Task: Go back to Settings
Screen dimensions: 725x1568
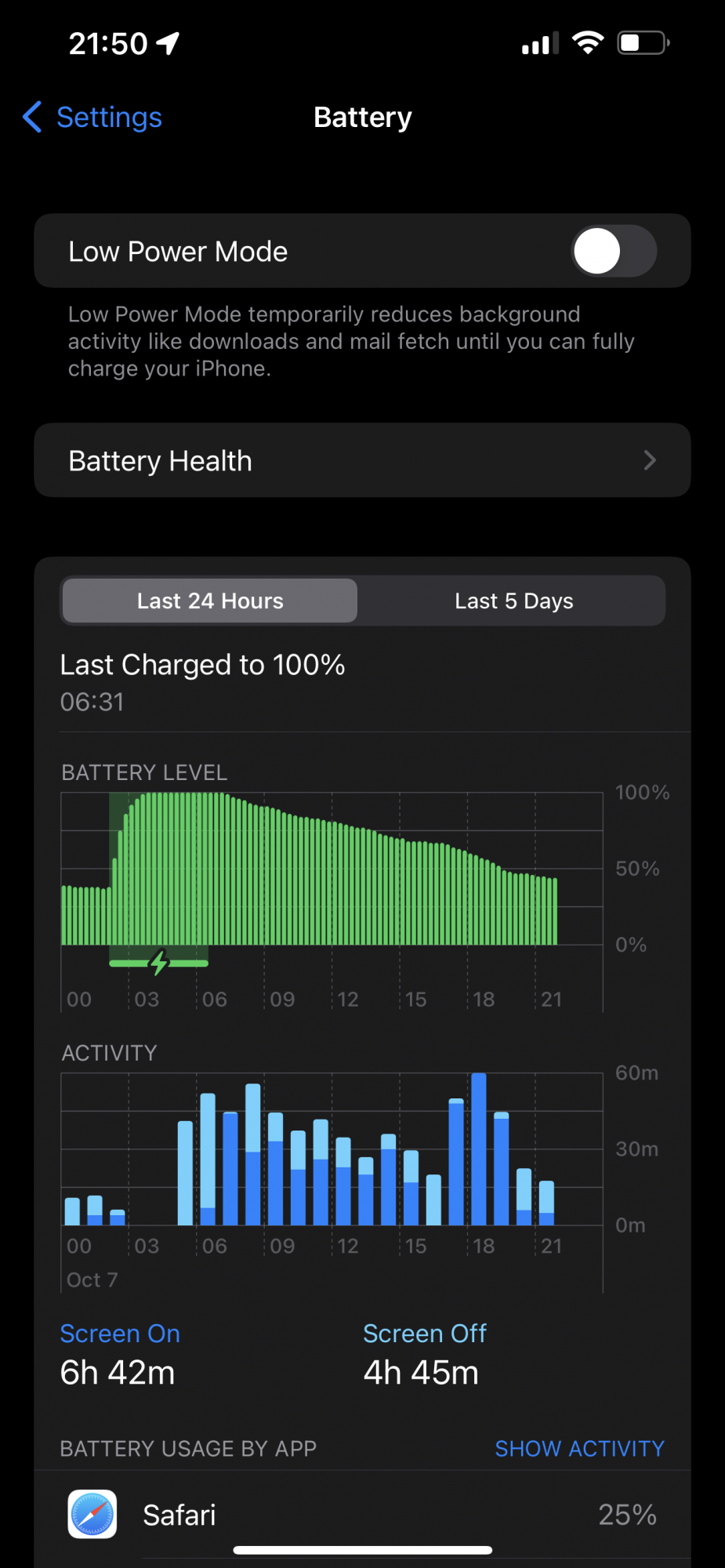Action: pos(94,118)
